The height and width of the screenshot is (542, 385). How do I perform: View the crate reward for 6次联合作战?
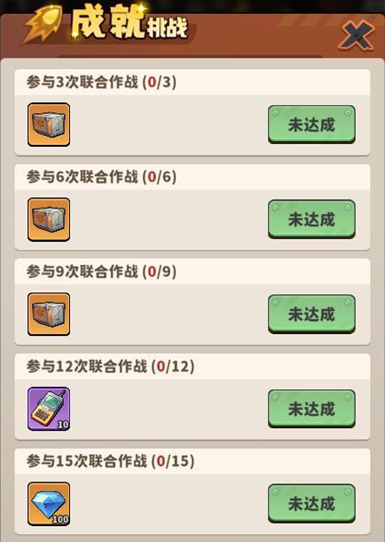coord(49,219)
